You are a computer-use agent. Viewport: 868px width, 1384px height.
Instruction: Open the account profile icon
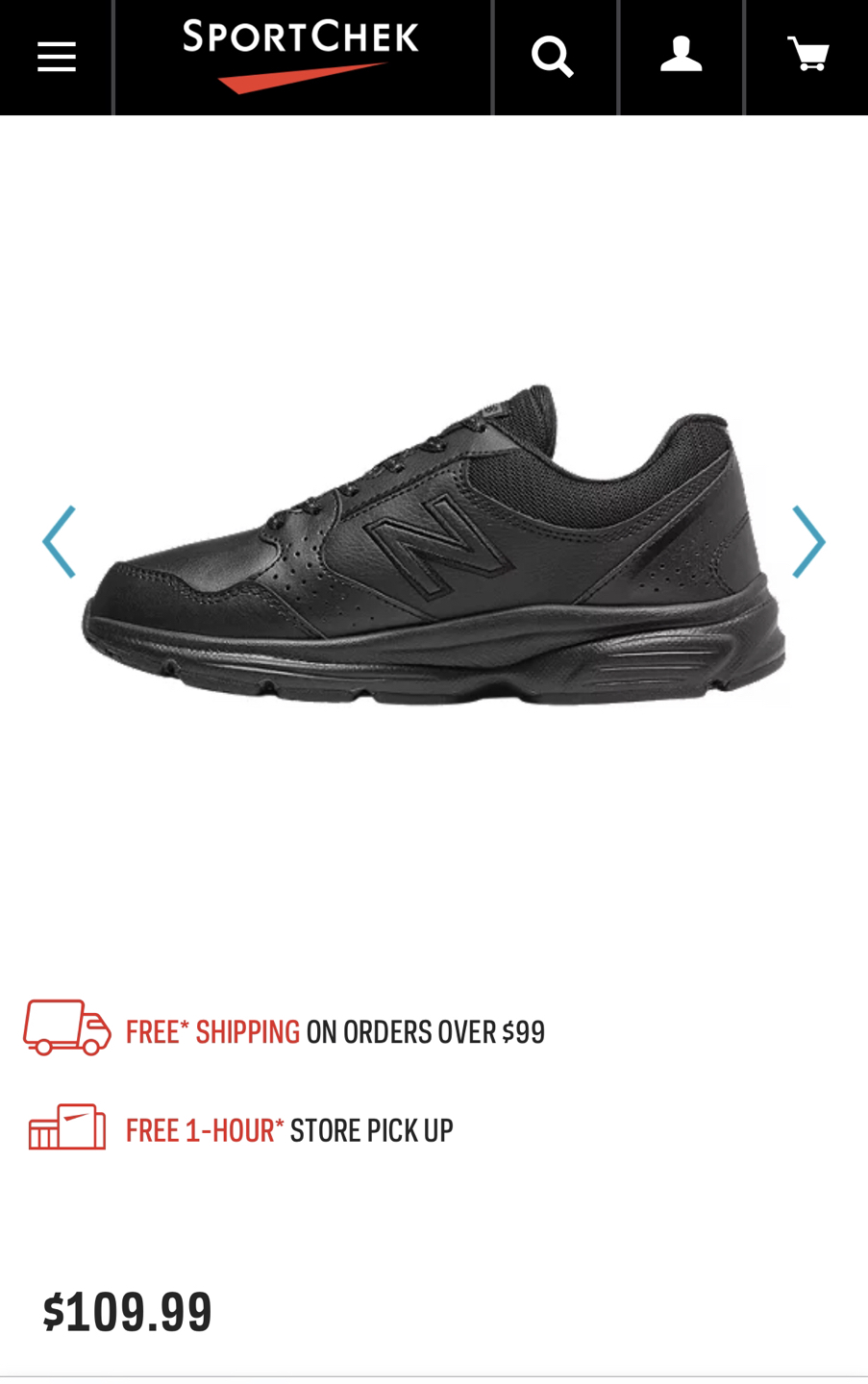coord(681,56)
